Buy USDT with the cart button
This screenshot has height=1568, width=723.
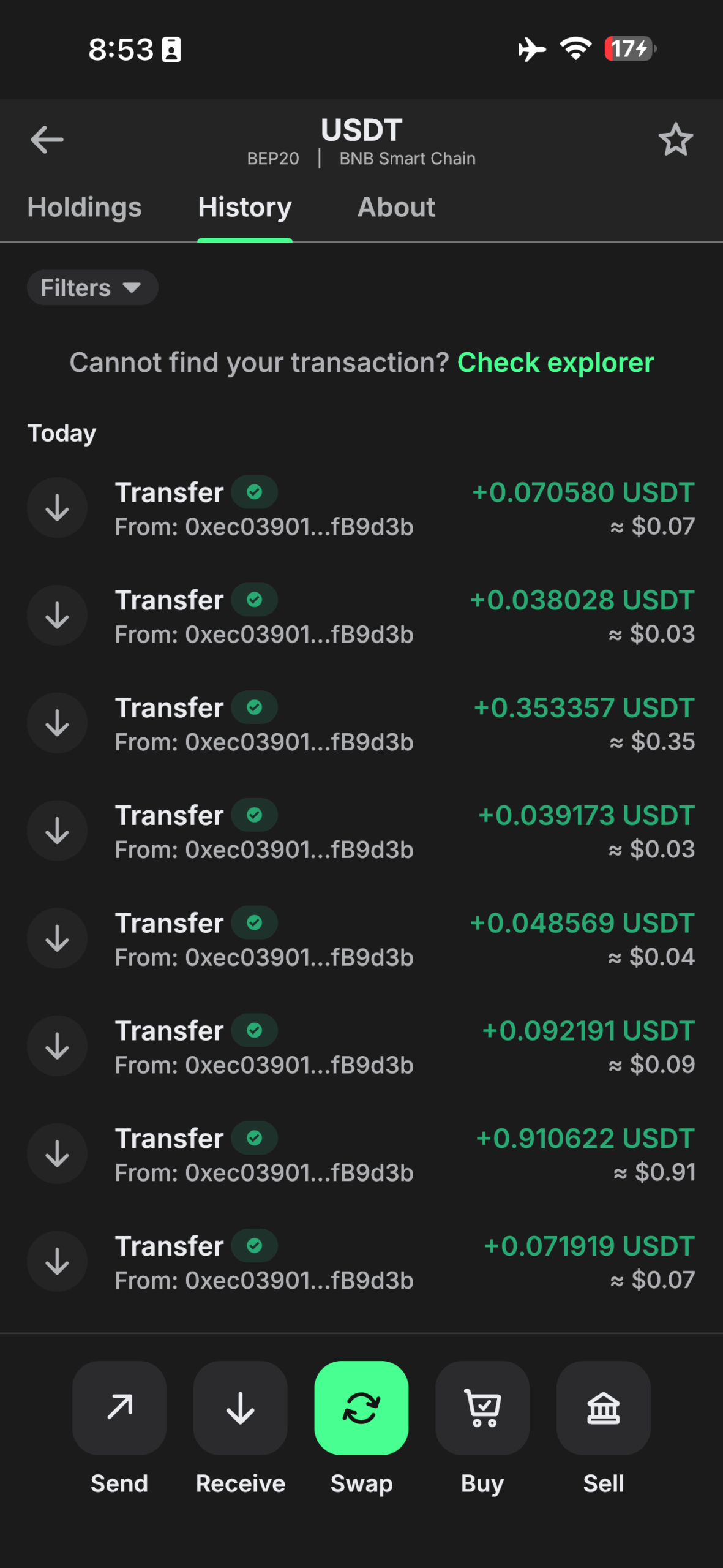[482, 1408]
